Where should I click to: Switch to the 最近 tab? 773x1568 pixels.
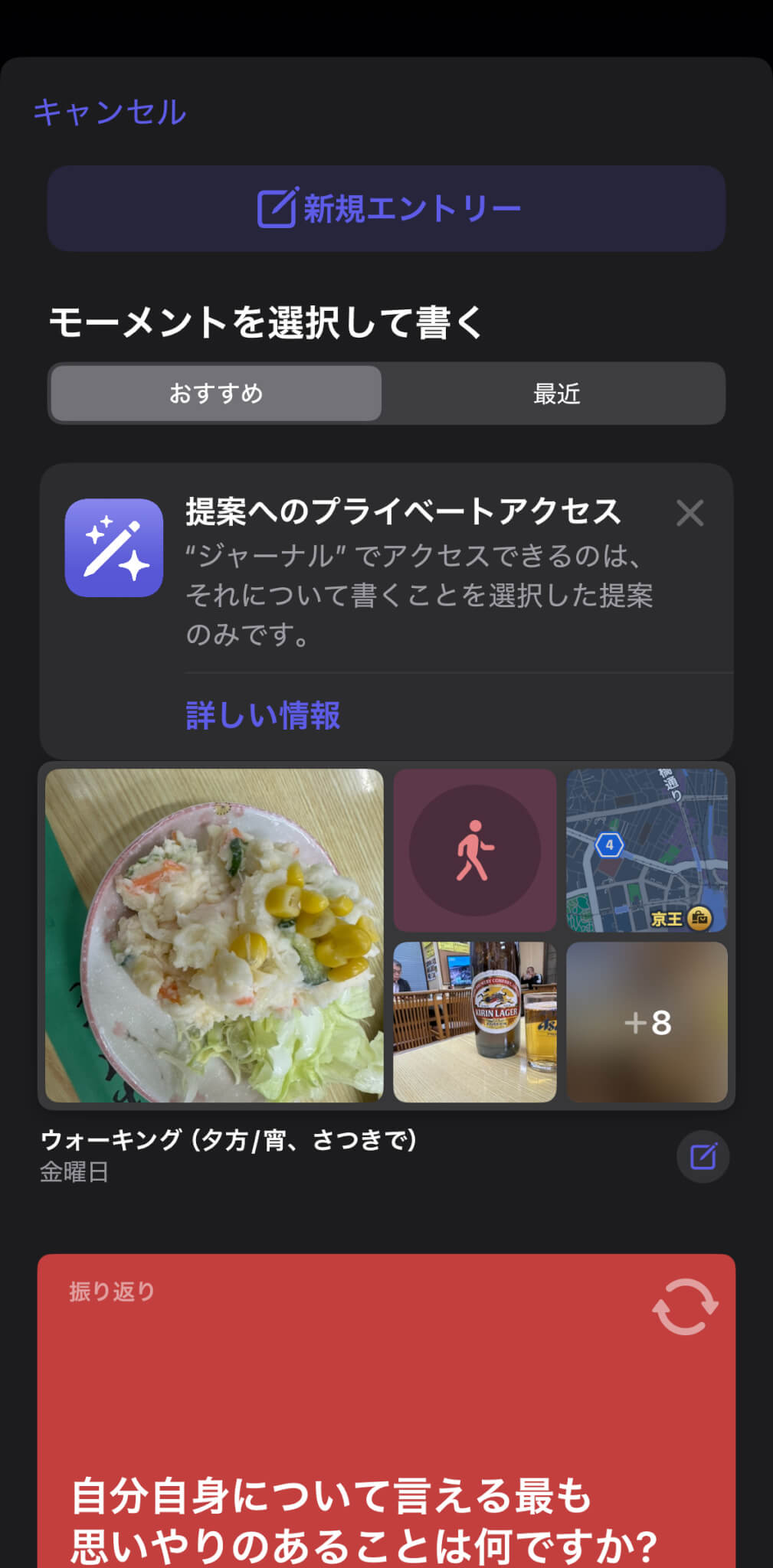556,394
